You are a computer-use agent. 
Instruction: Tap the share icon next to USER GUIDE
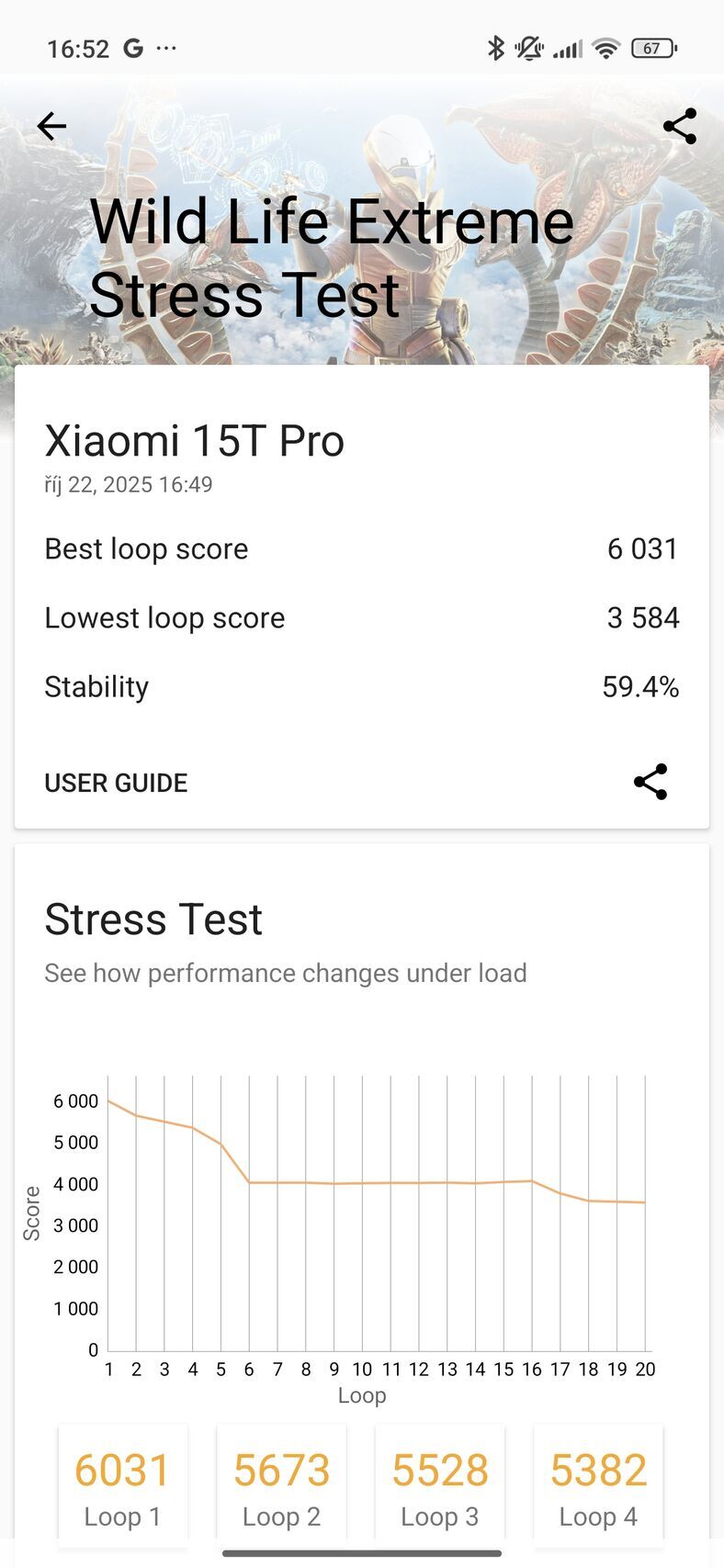pos(650,783)
